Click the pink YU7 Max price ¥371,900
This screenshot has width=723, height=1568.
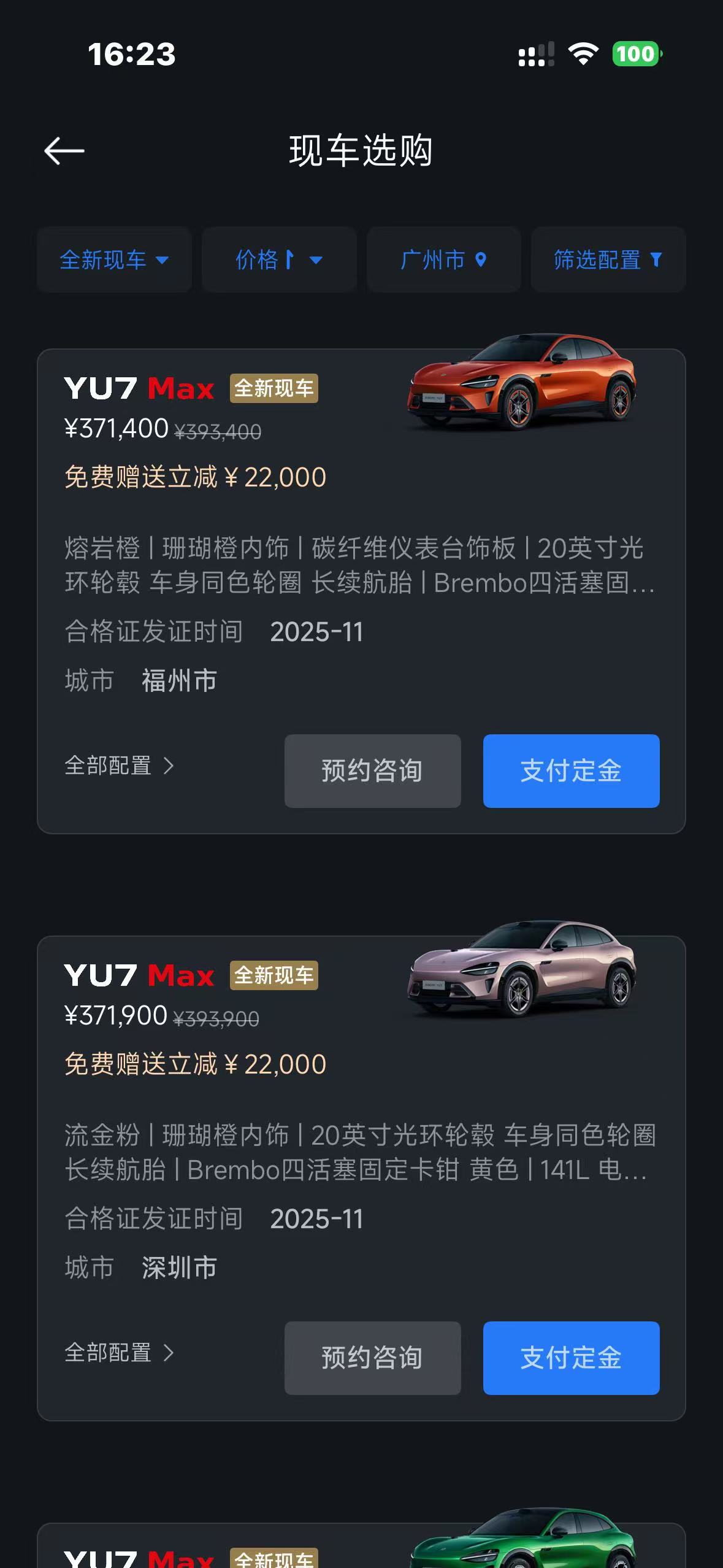click(115, 1017)
